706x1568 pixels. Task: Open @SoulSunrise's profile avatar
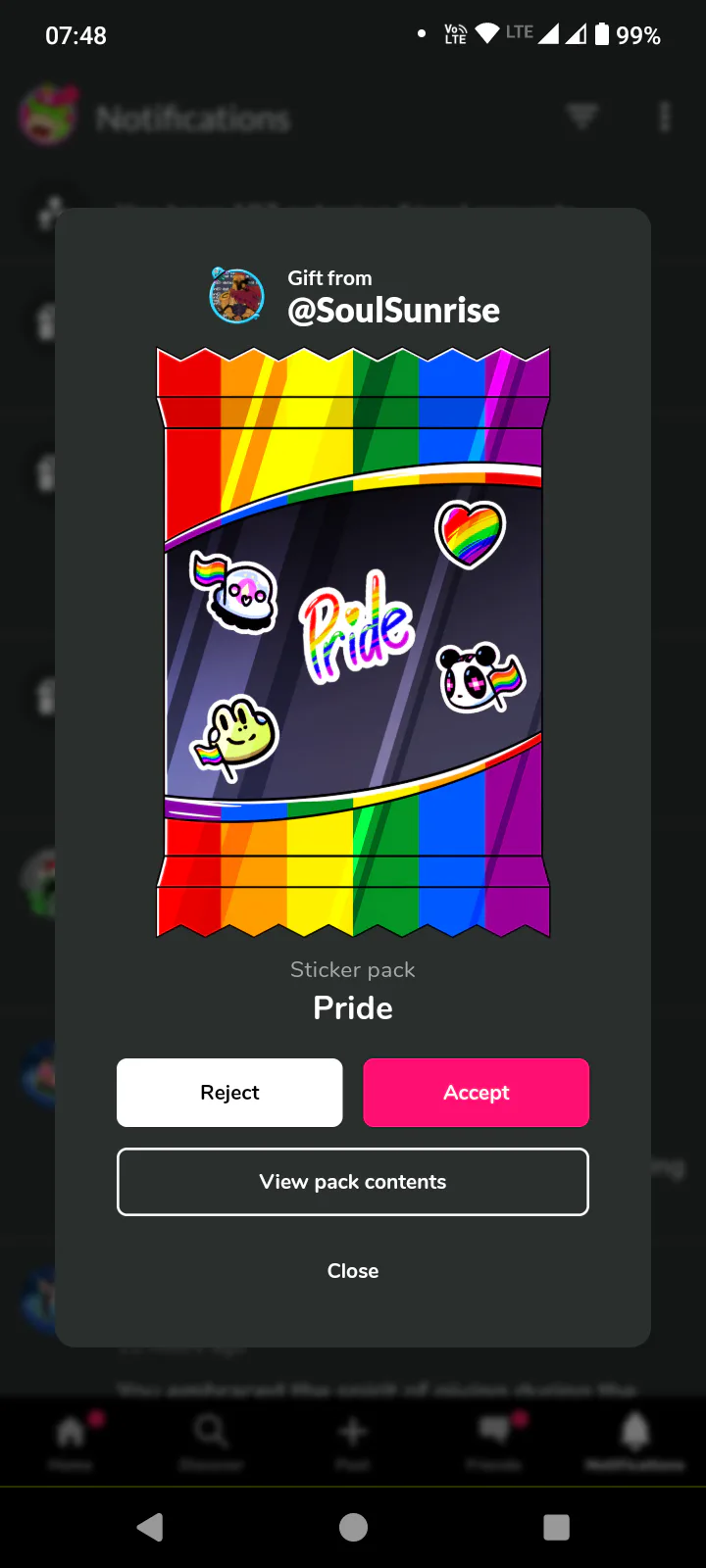click(237, 296)
